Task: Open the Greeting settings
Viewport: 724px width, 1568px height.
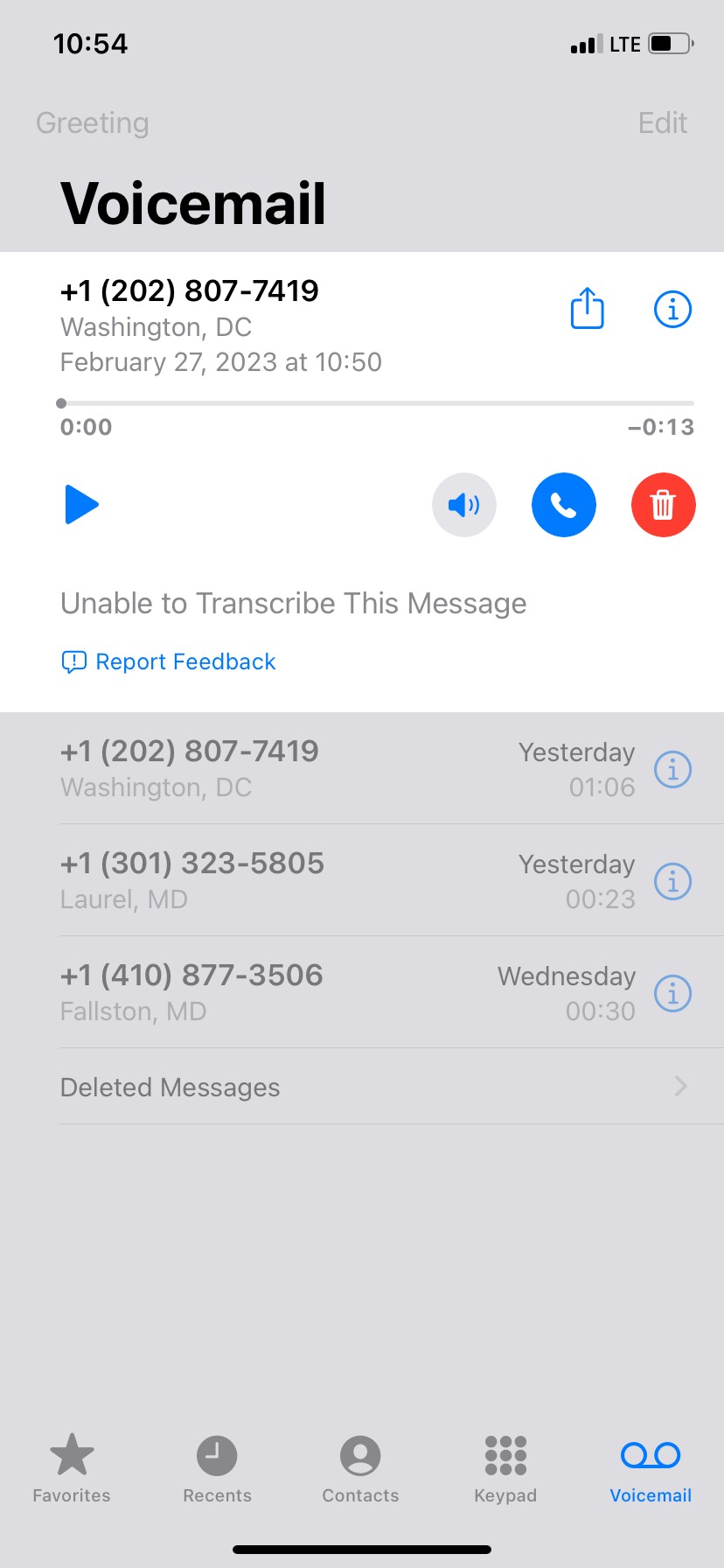Action: tap(93, 122)
